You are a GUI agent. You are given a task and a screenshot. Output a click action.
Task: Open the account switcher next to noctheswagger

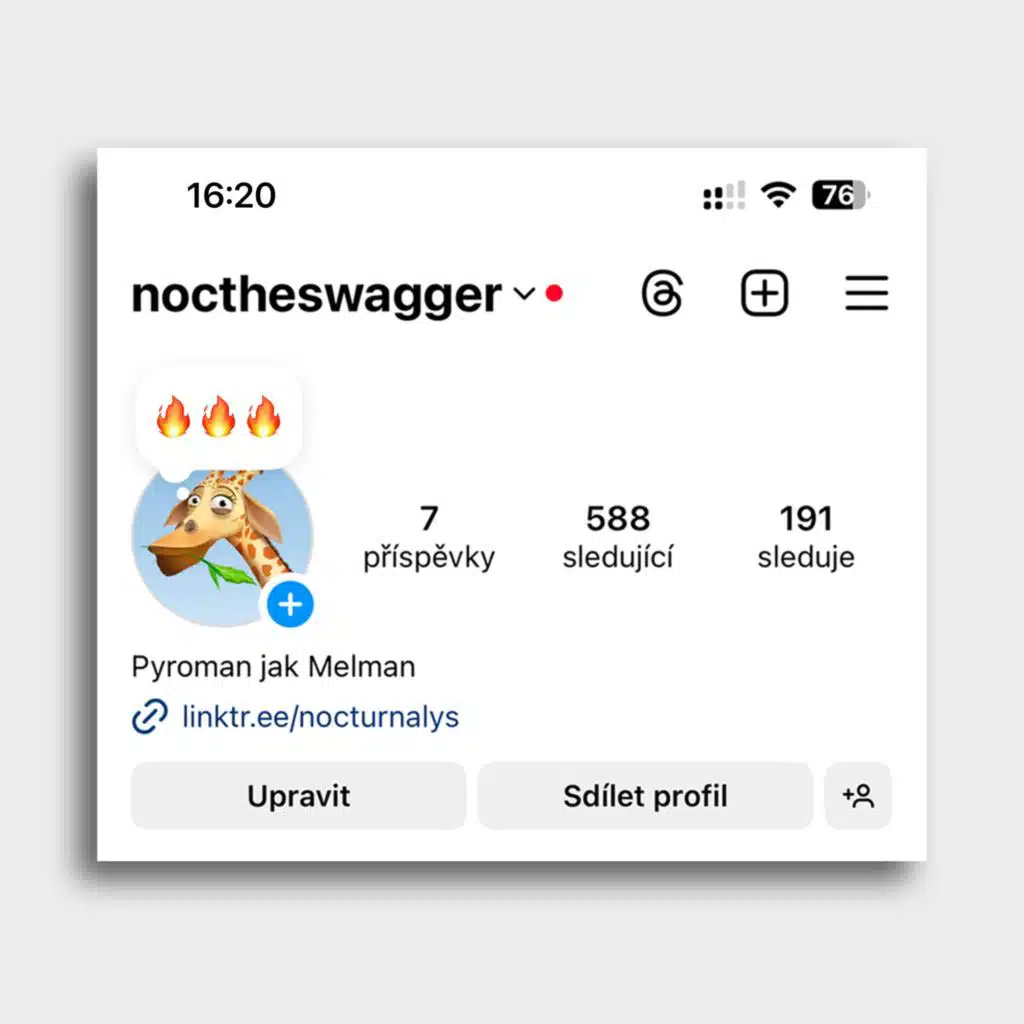click(x=524, y=294)
